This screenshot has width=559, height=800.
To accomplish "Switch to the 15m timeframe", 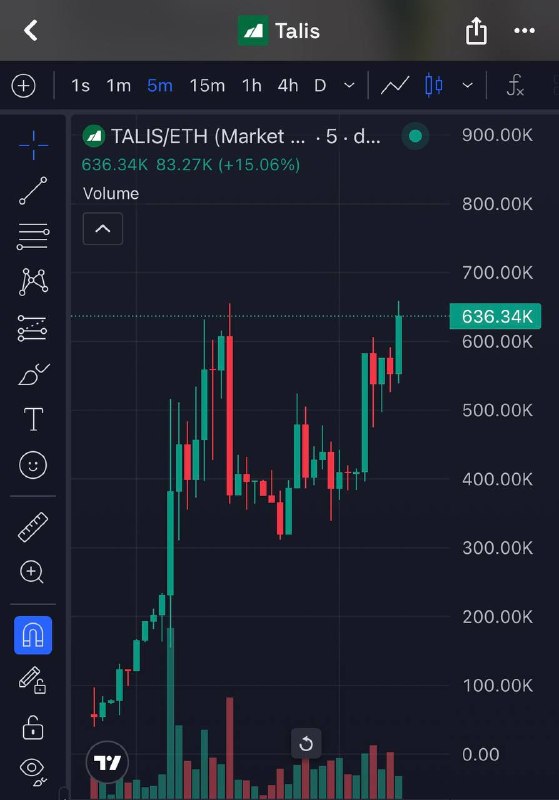I will click(207, 85).
